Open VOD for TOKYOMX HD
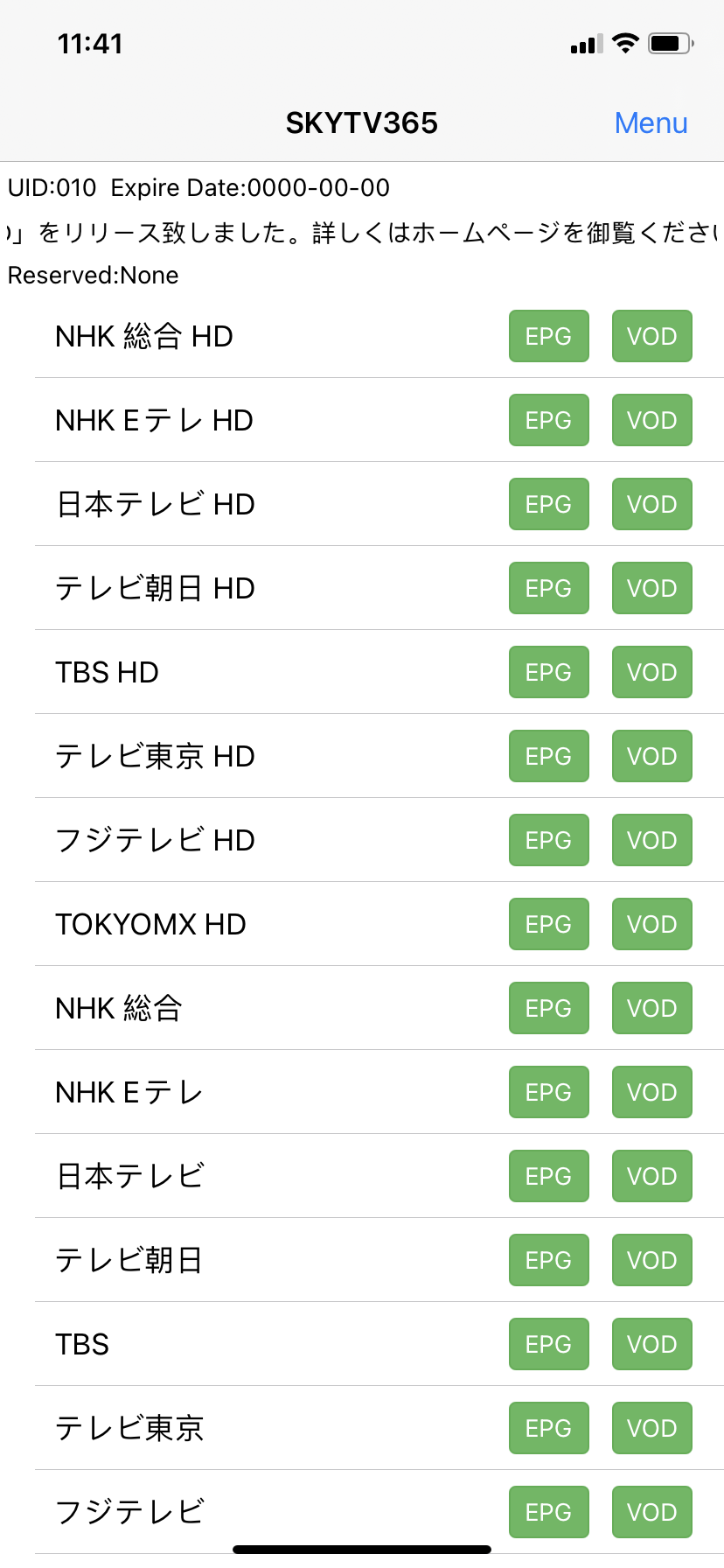The image size is (724, 1568). pyautogui.click(x=652, y=924)
